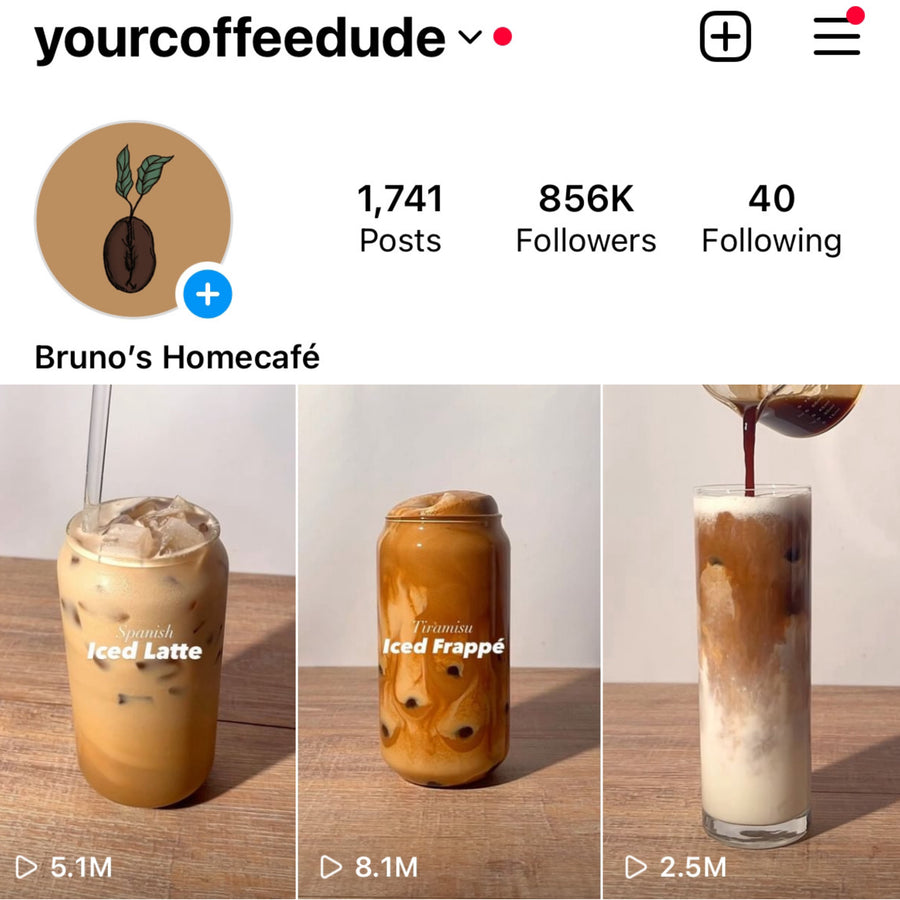The height and width of the screenshot is (900, 900).
Task: Add a story via the profile picture plus
Action: point(208,294)
